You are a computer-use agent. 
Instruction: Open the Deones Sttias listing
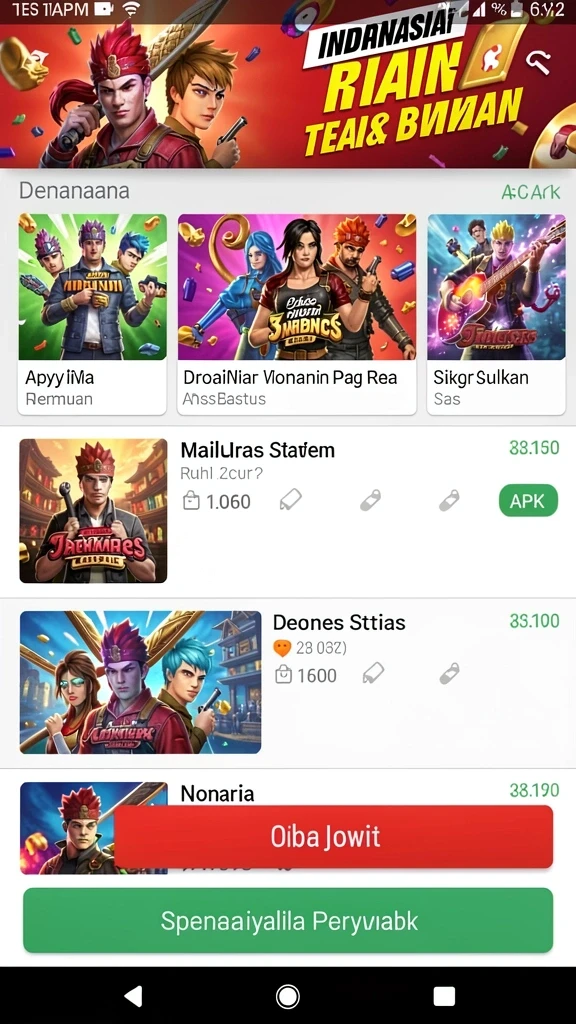coord(288,682)
